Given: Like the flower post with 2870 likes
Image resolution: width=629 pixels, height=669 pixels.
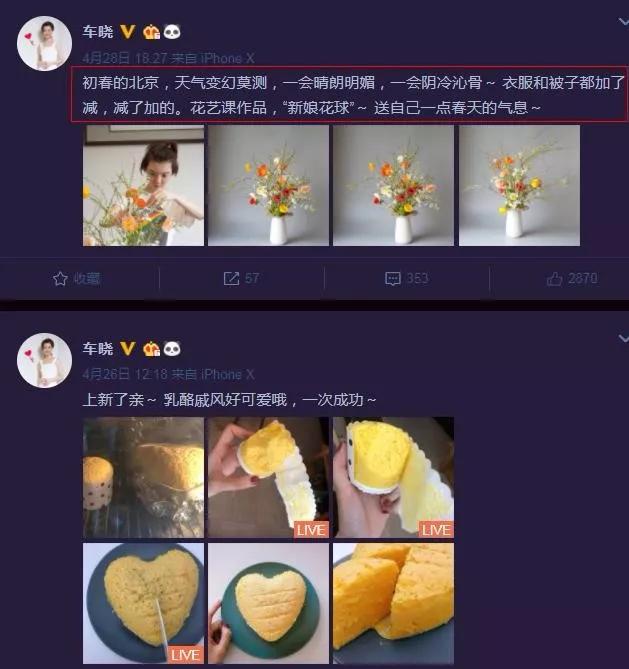Looking at the screenshot, I should pyautogui.click(x=572, y=278).
